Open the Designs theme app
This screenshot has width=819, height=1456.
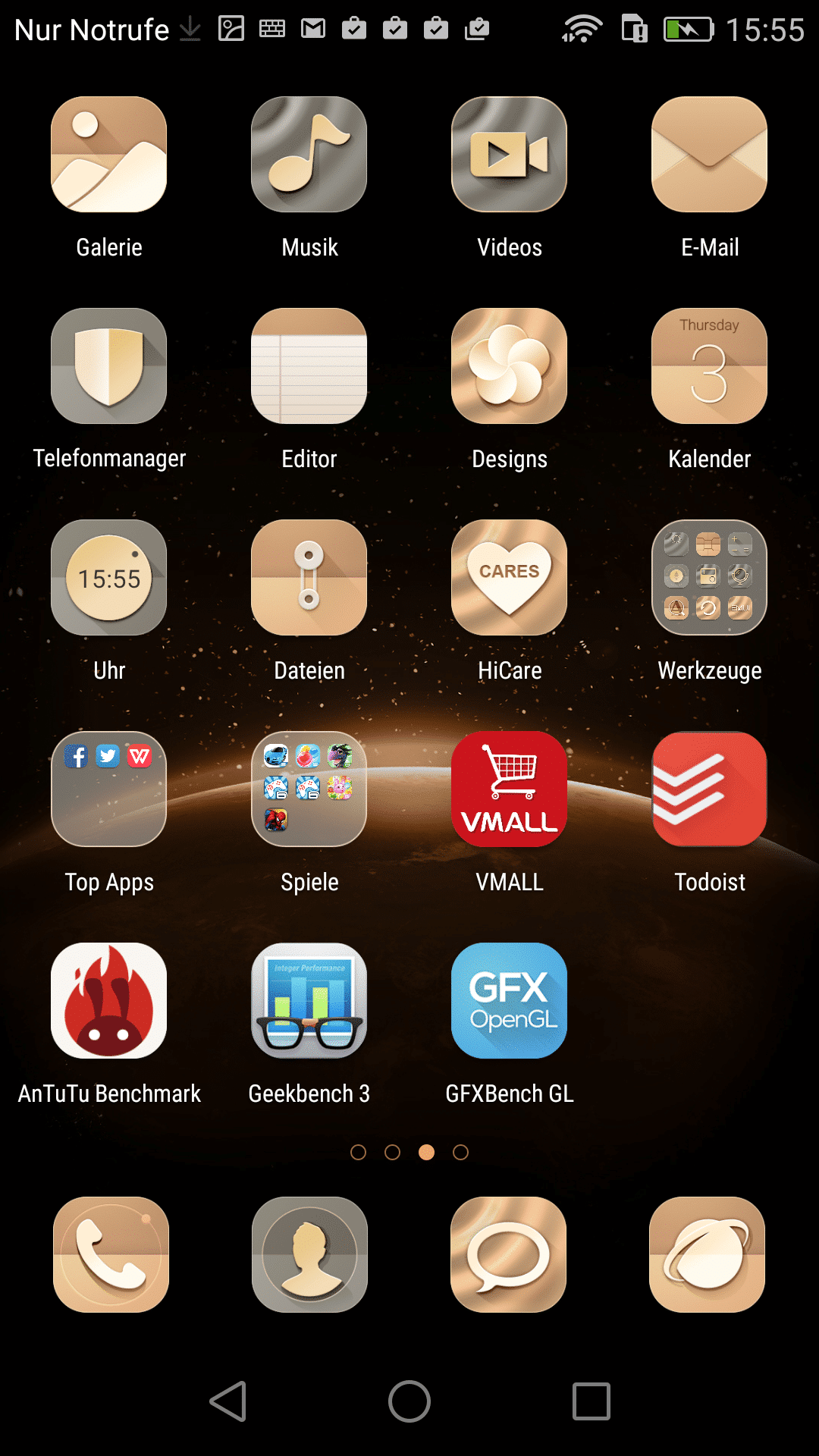pyautogui.click(x=510, y=366)
